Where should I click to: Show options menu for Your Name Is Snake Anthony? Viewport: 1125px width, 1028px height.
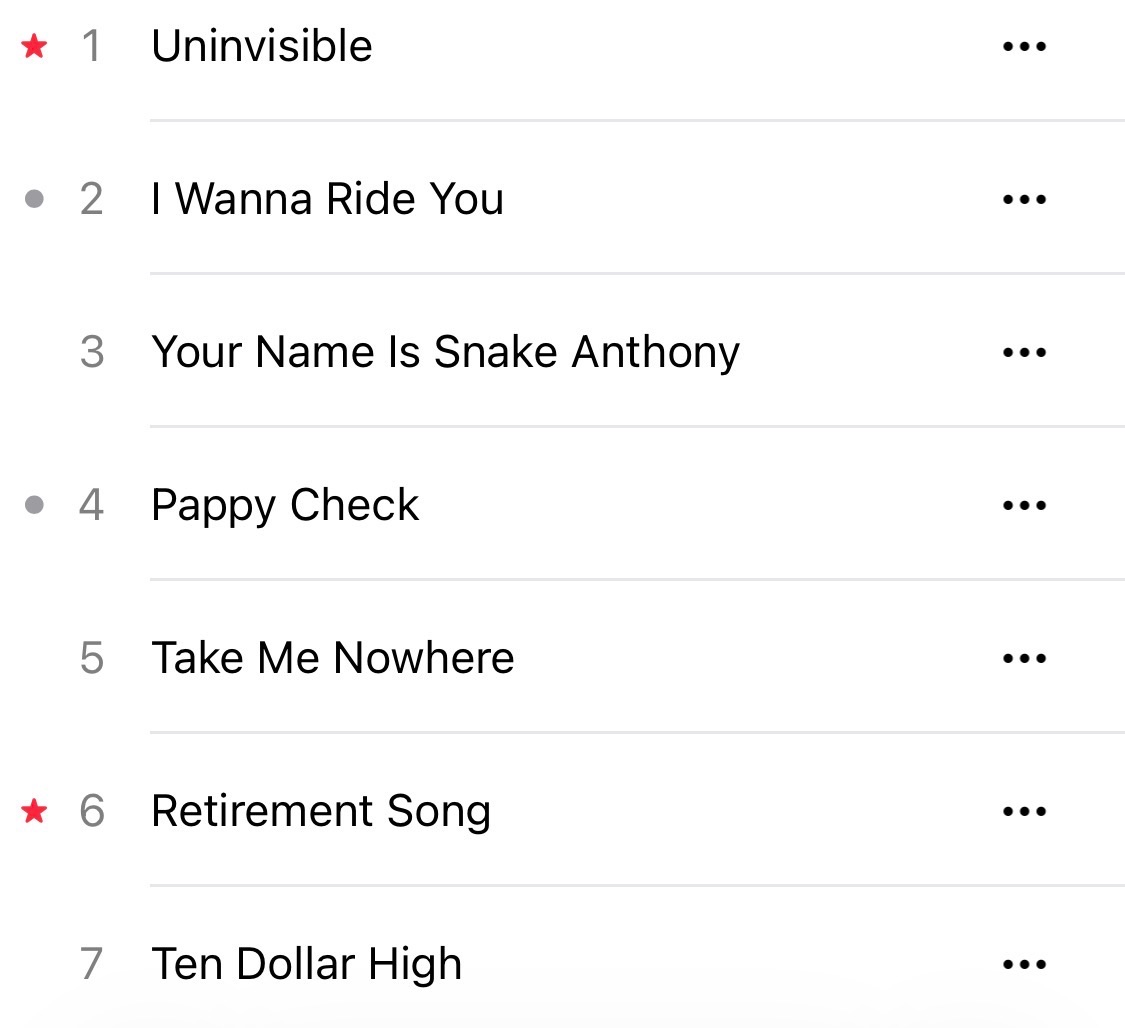1024,352
